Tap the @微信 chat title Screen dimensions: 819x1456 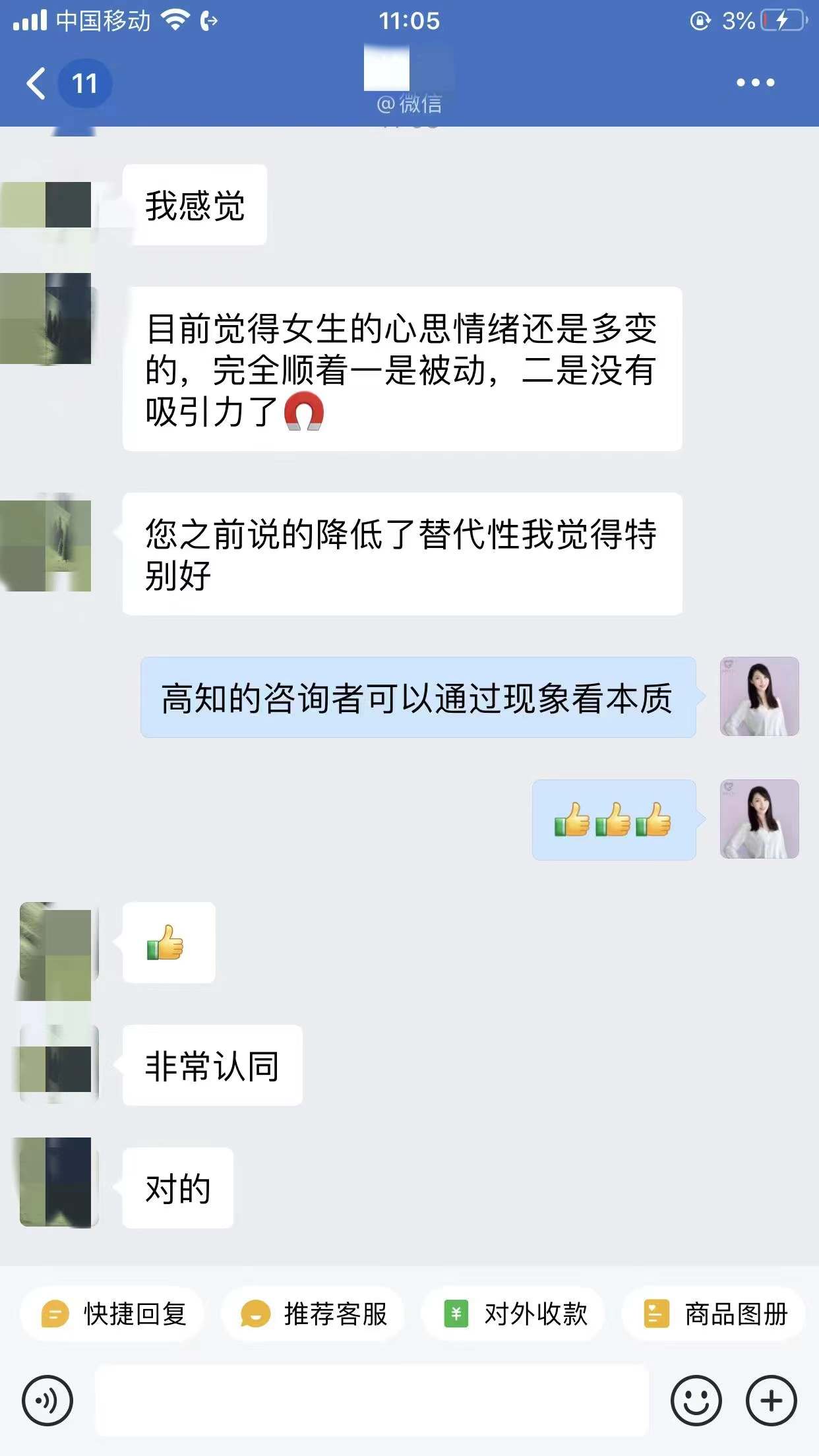pyautogui.click(x=409, y=106)
